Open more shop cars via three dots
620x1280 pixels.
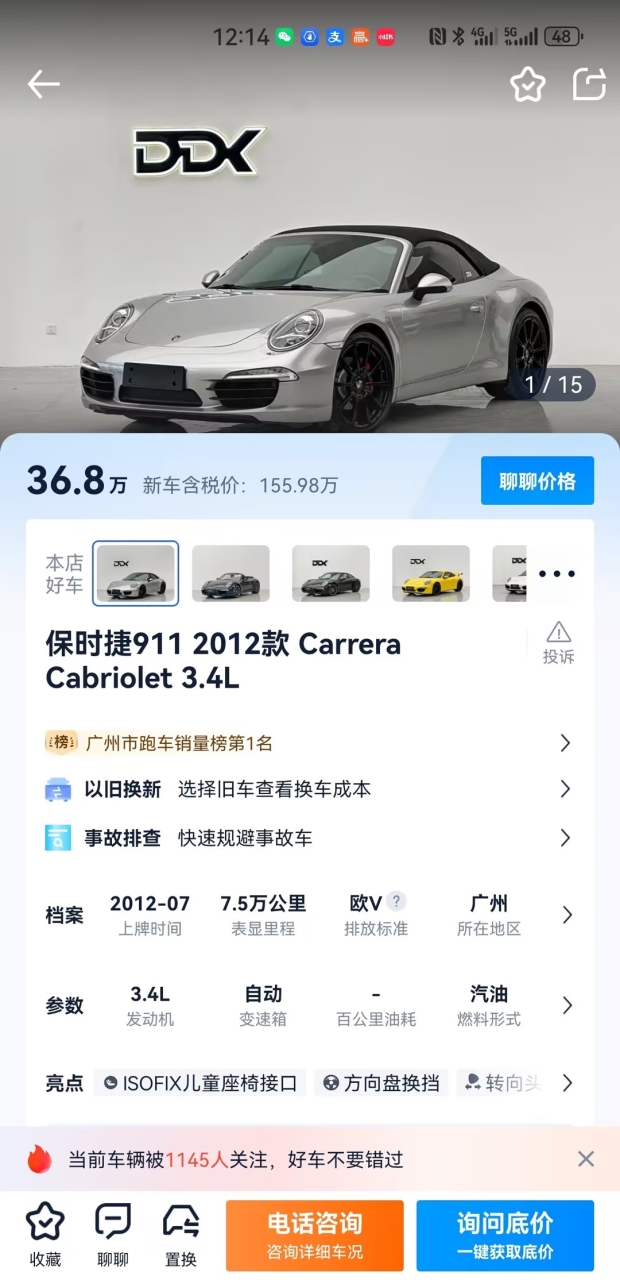click(x=556, y=574)
